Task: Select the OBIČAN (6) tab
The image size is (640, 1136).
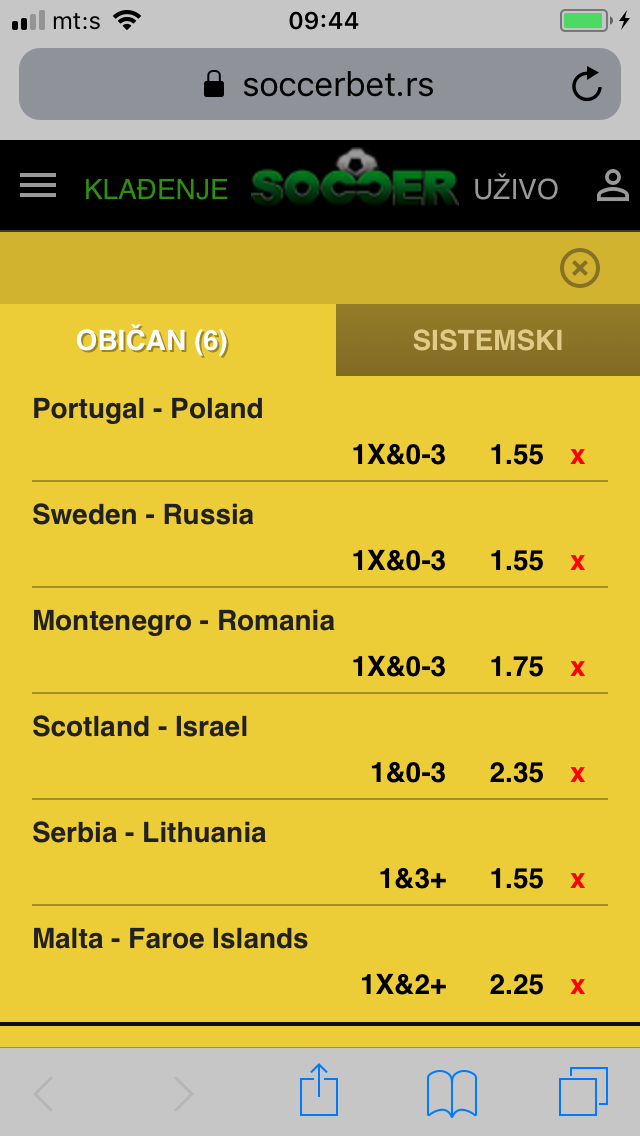Action: click(x=152, y=341)
